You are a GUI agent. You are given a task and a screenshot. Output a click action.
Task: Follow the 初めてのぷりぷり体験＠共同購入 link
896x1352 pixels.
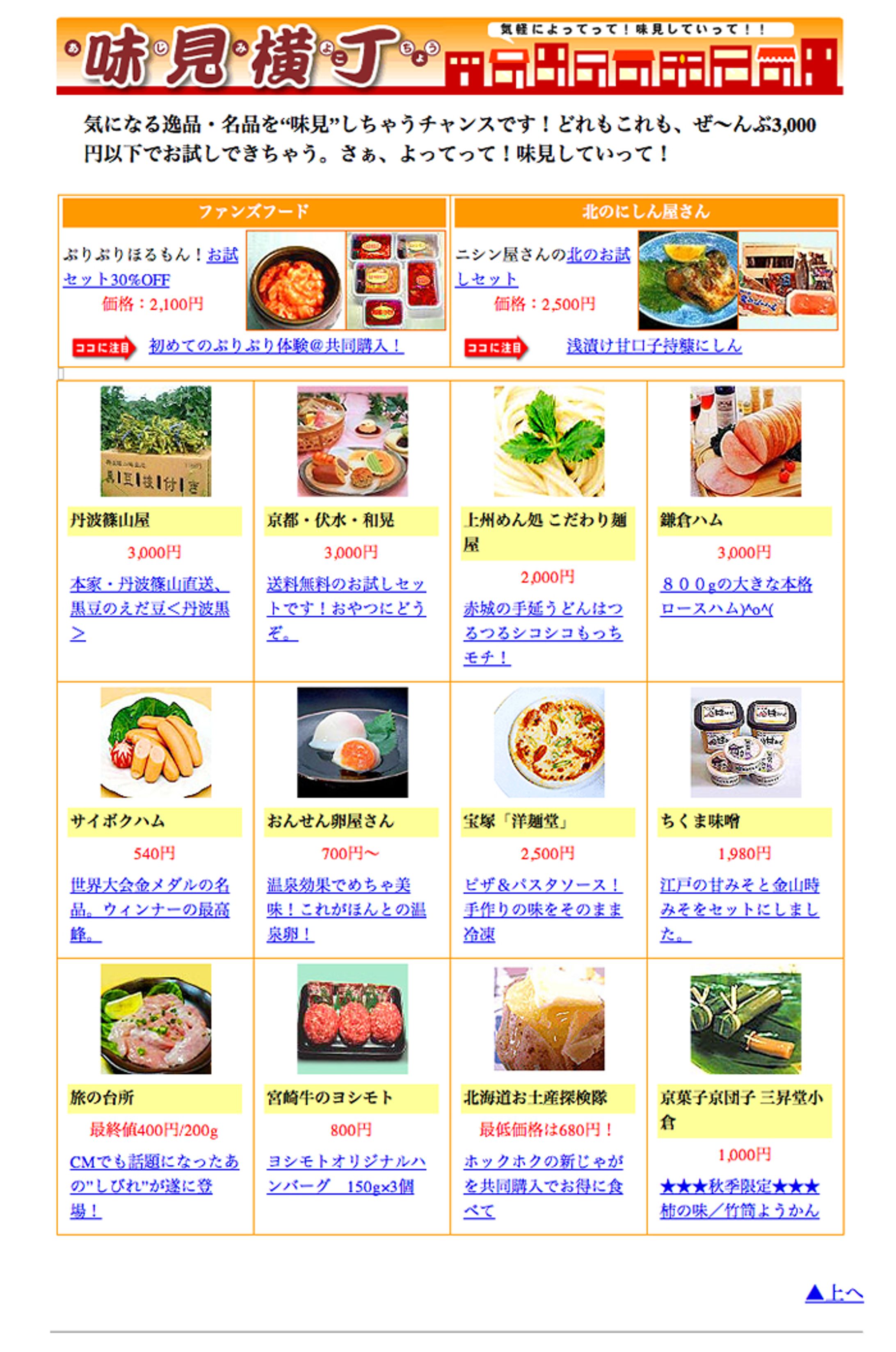[x=276, y=346]
